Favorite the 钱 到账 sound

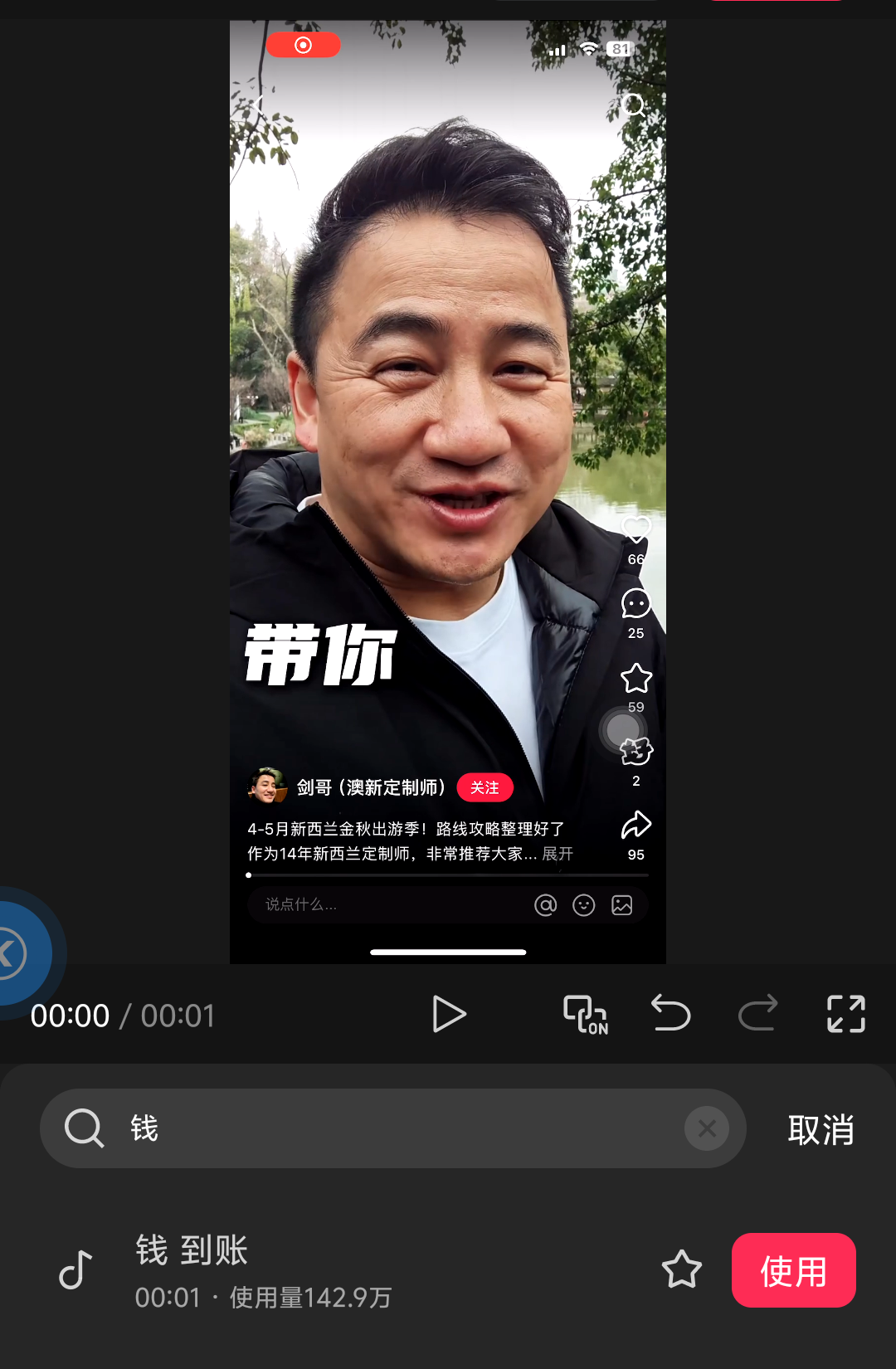click(x=682, y=1269)
